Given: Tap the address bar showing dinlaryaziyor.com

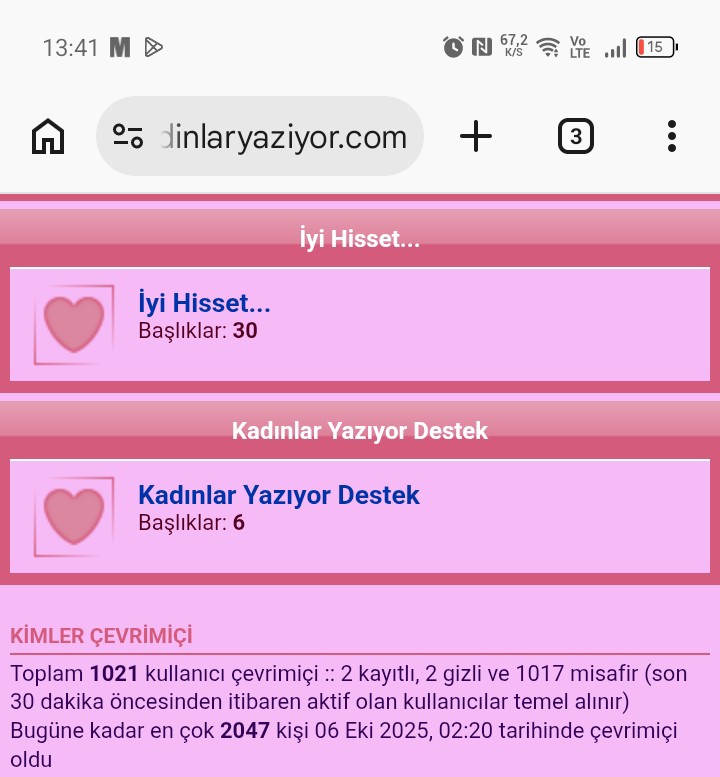Looking at the screenshot, I should click(284, 136).
